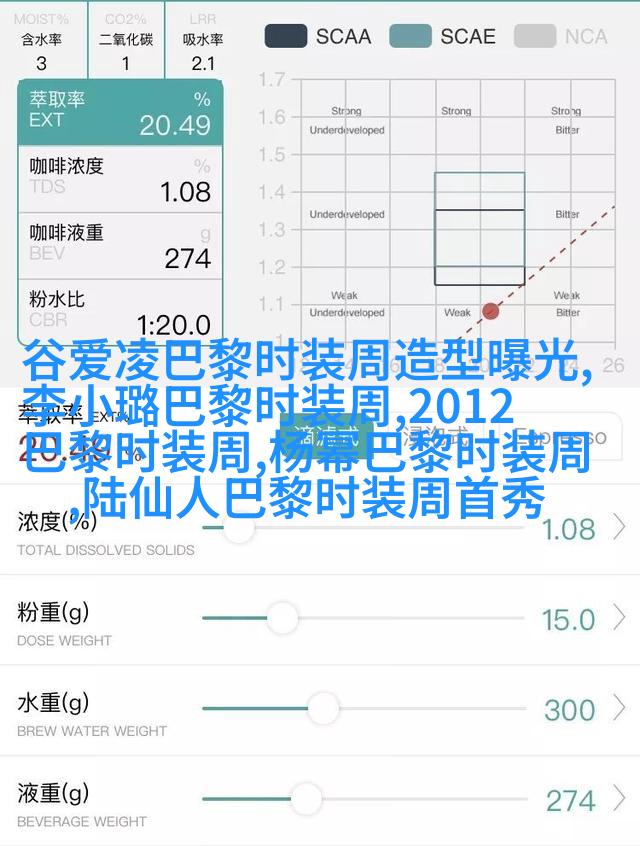This screenshot has width=640, height=846.
Task: Adjust the total dissolved solids slider
Action: (x=238, y=527)
